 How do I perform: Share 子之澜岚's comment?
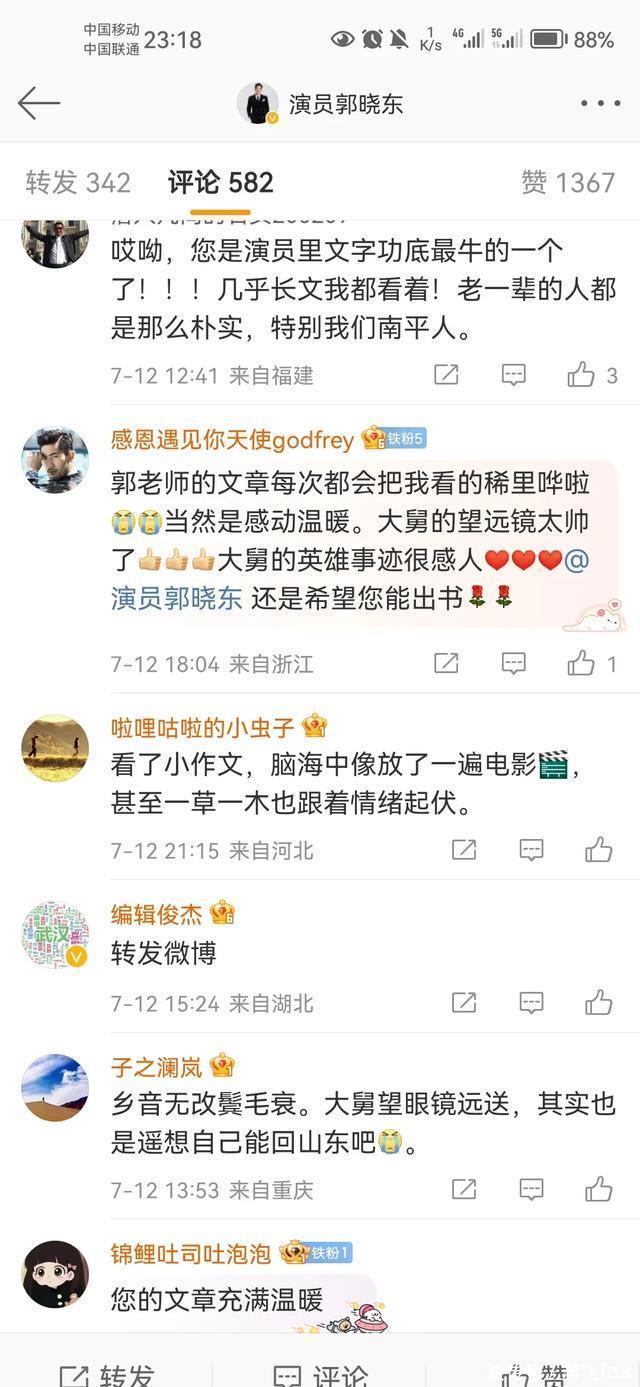pyautogui.click(x=464, y=1189)
